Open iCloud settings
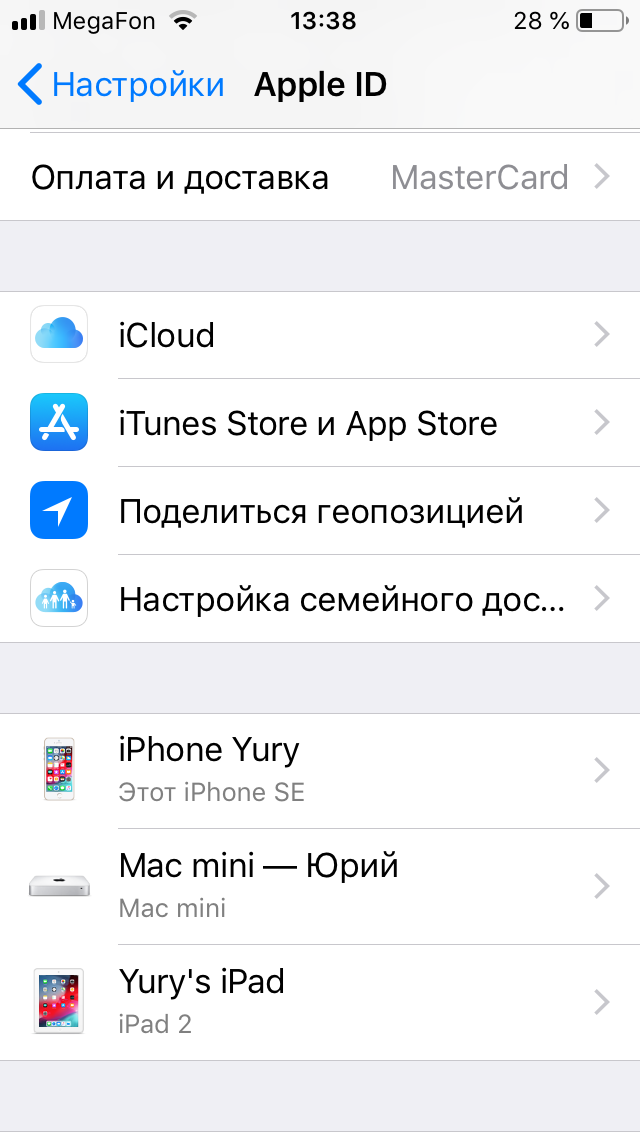The height and width of the screenshot is (1136, 640). click(x=320, y=335)
